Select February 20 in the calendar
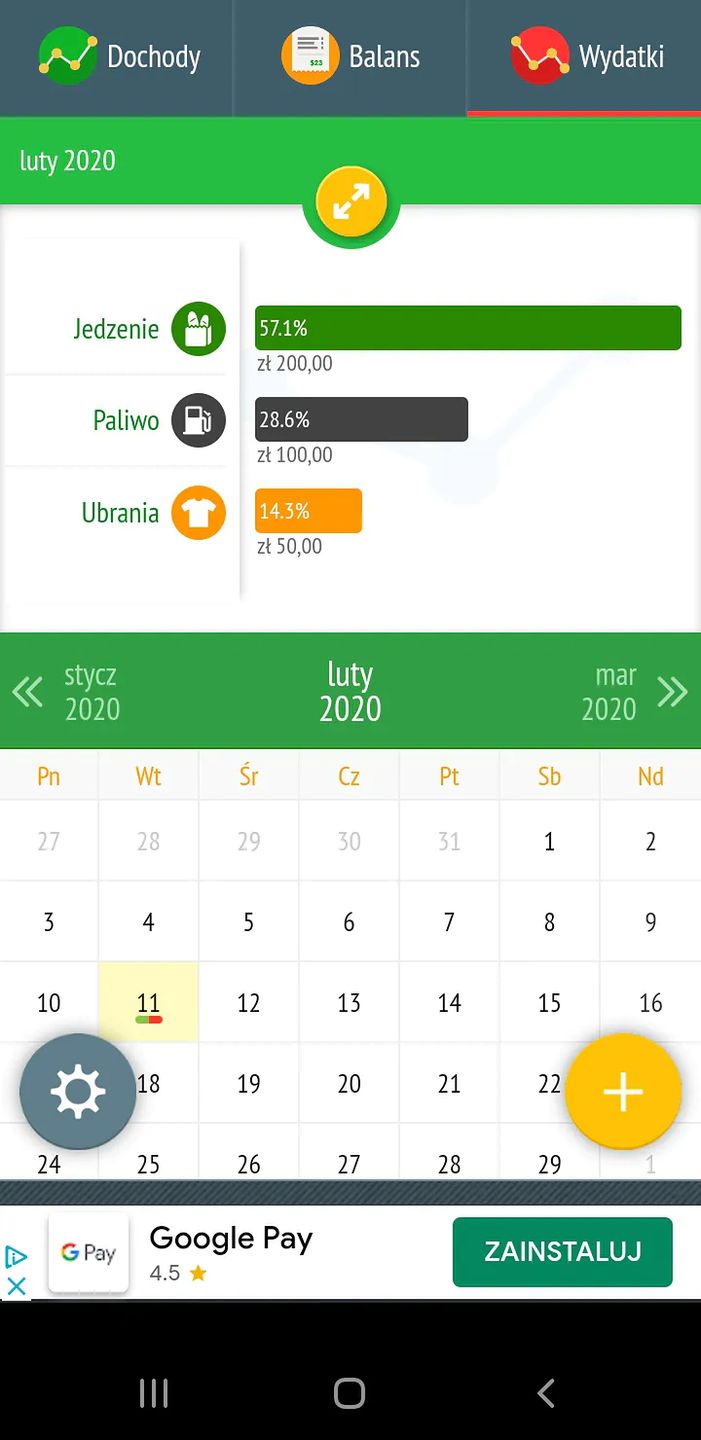Screen dimensions: 701x1440 (x=349, y=1083)
